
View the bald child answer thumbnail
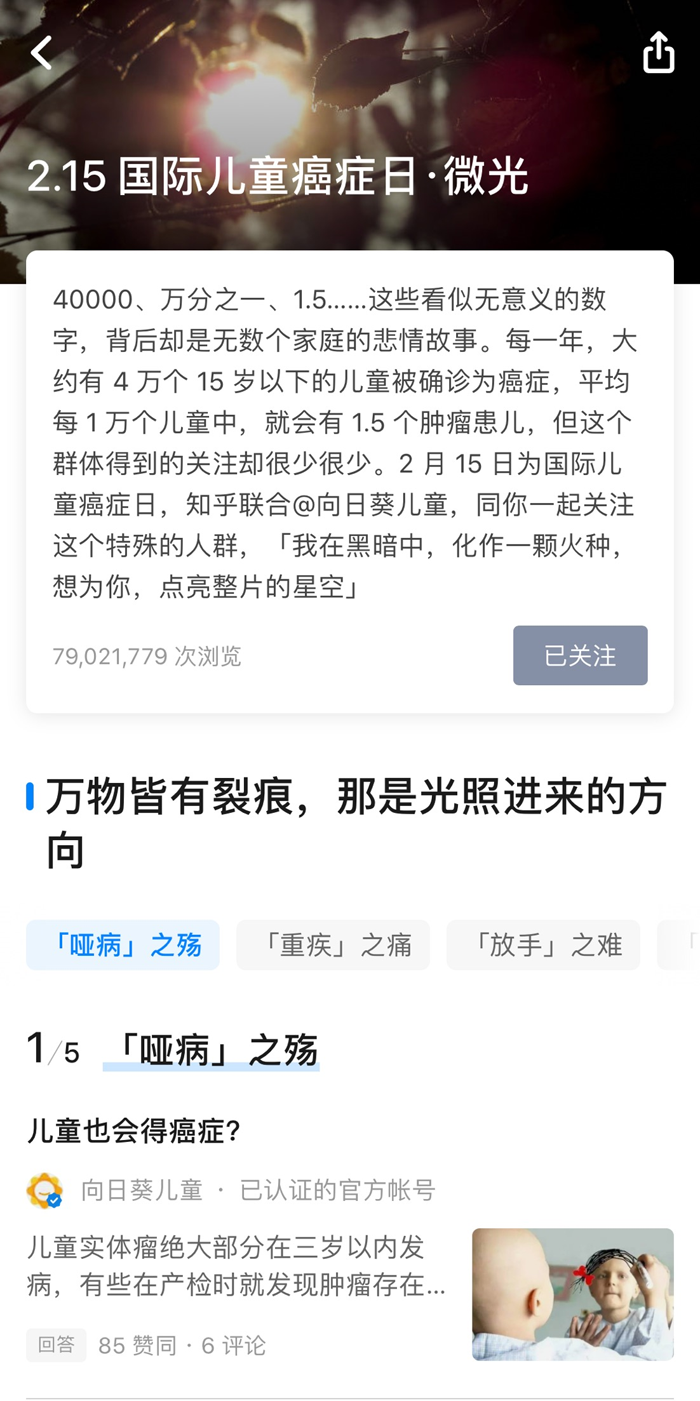[x=572, y=1294]
